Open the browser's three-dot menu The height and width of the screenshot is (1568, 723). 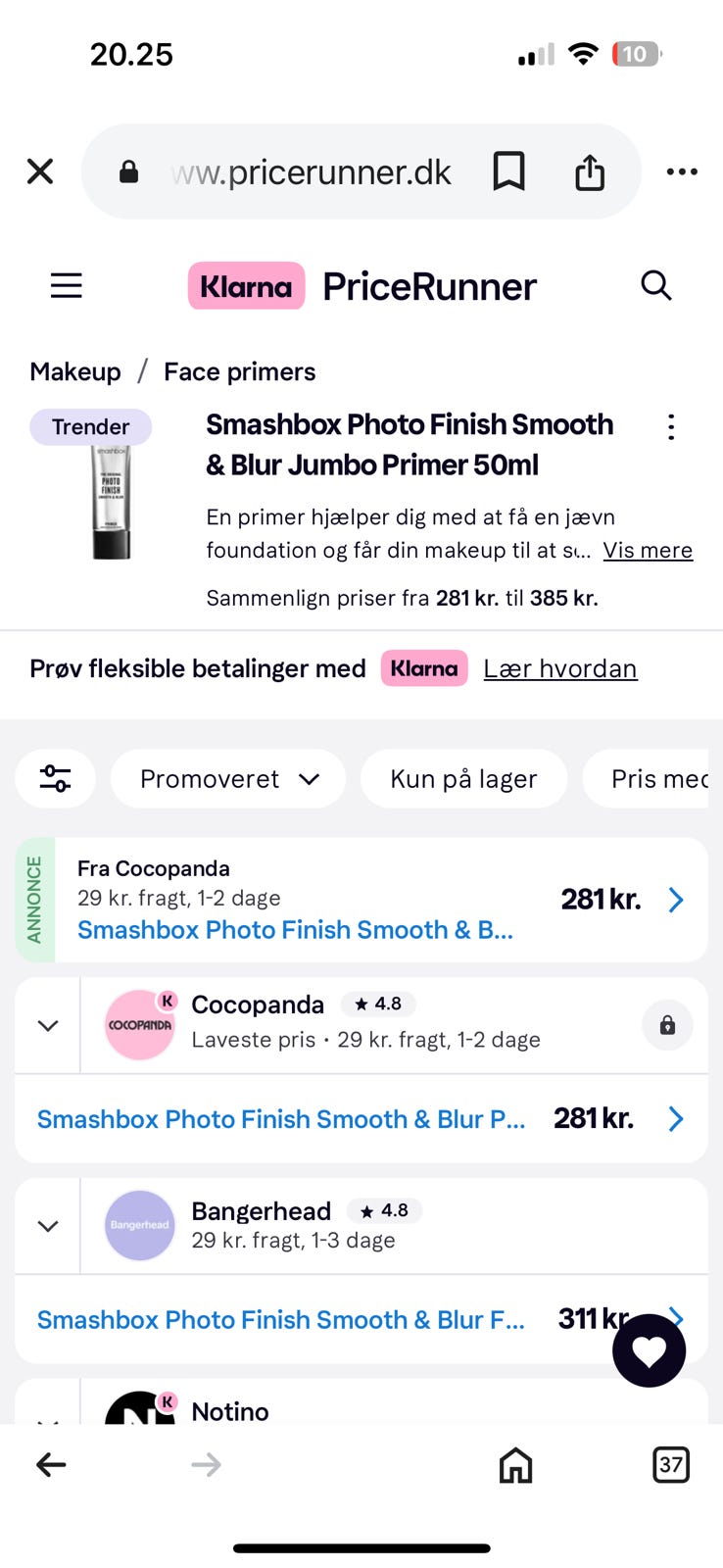(682, 172)
